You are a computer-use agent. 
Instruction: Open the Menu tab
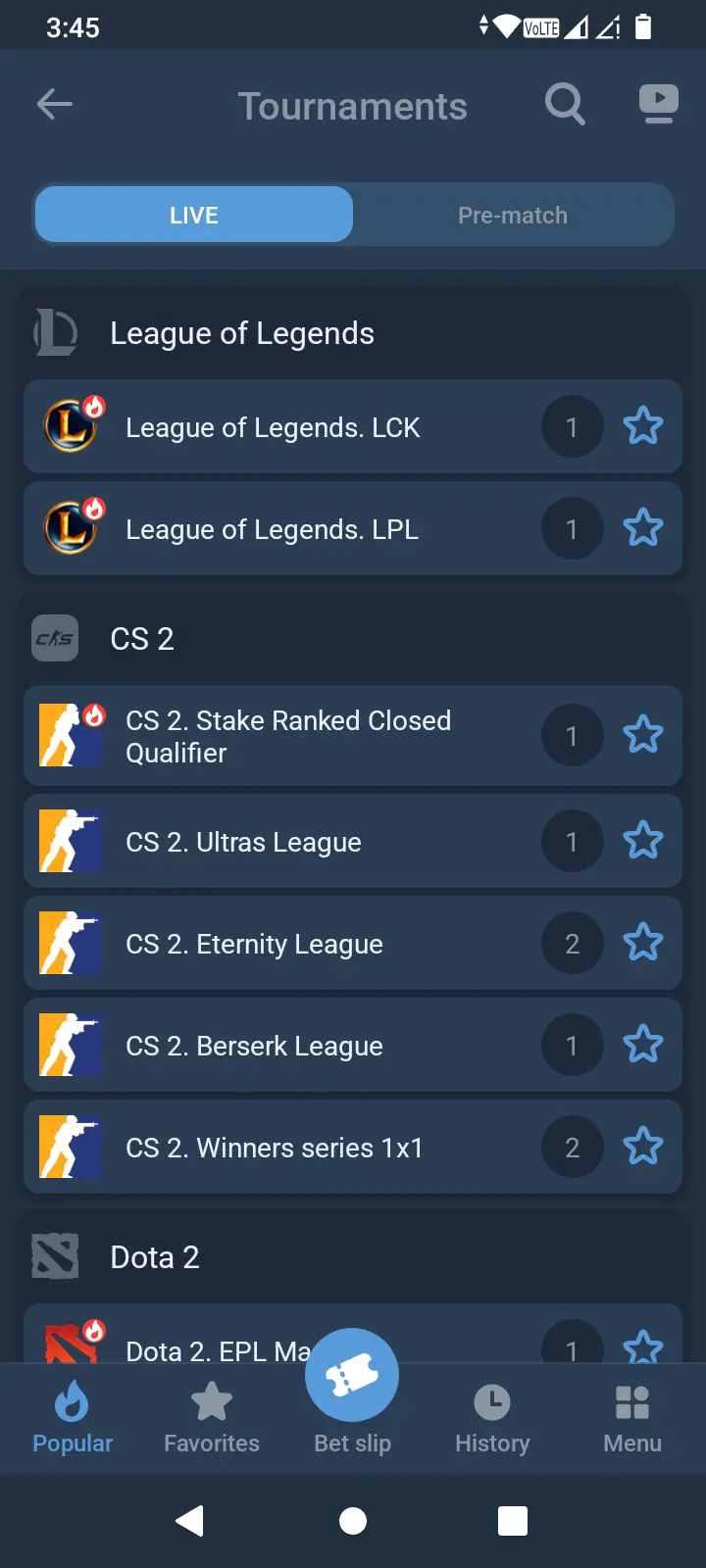pyautogui.click(x=632, y=1418)
